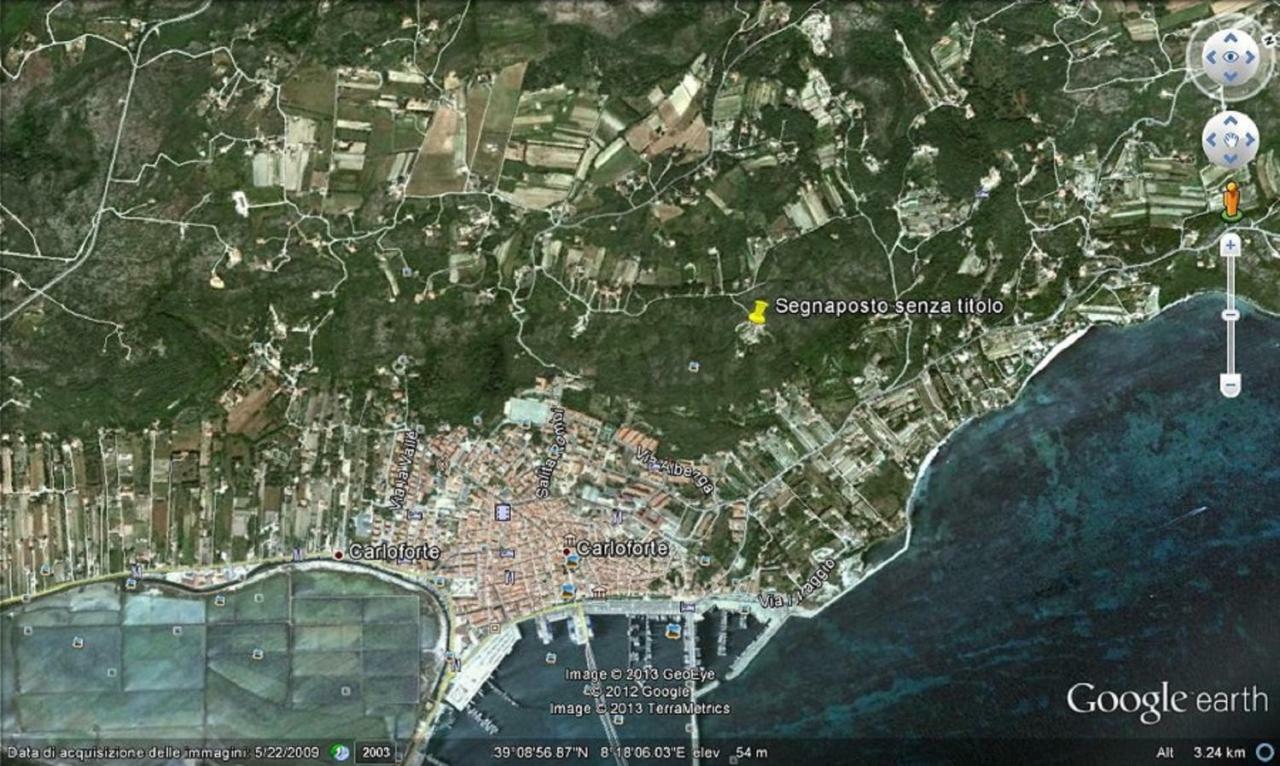
Task: Open historical imagery from 2003
Action: [x=376, y=752]
